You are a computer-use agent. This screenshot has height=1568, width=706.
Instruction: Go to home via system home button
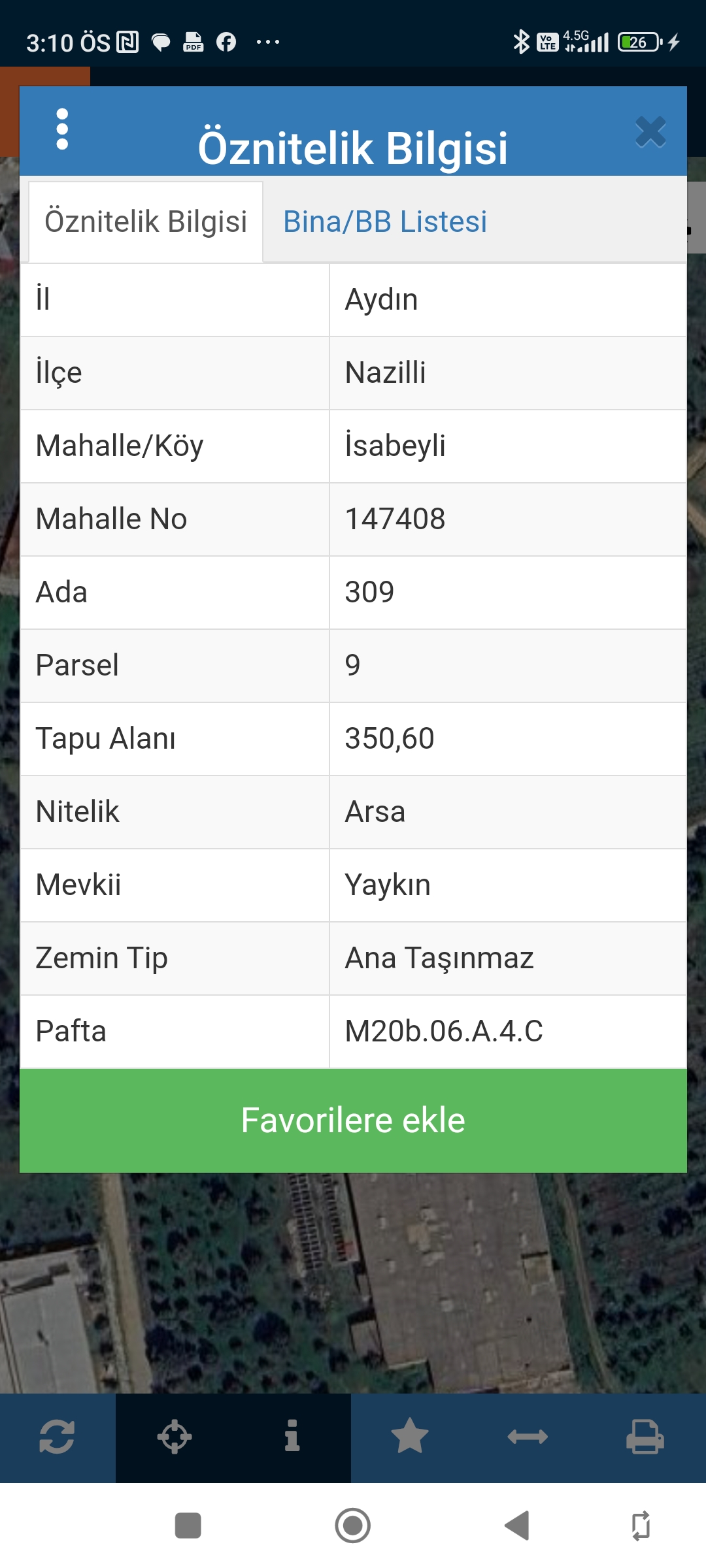(x=353, y=1526)
